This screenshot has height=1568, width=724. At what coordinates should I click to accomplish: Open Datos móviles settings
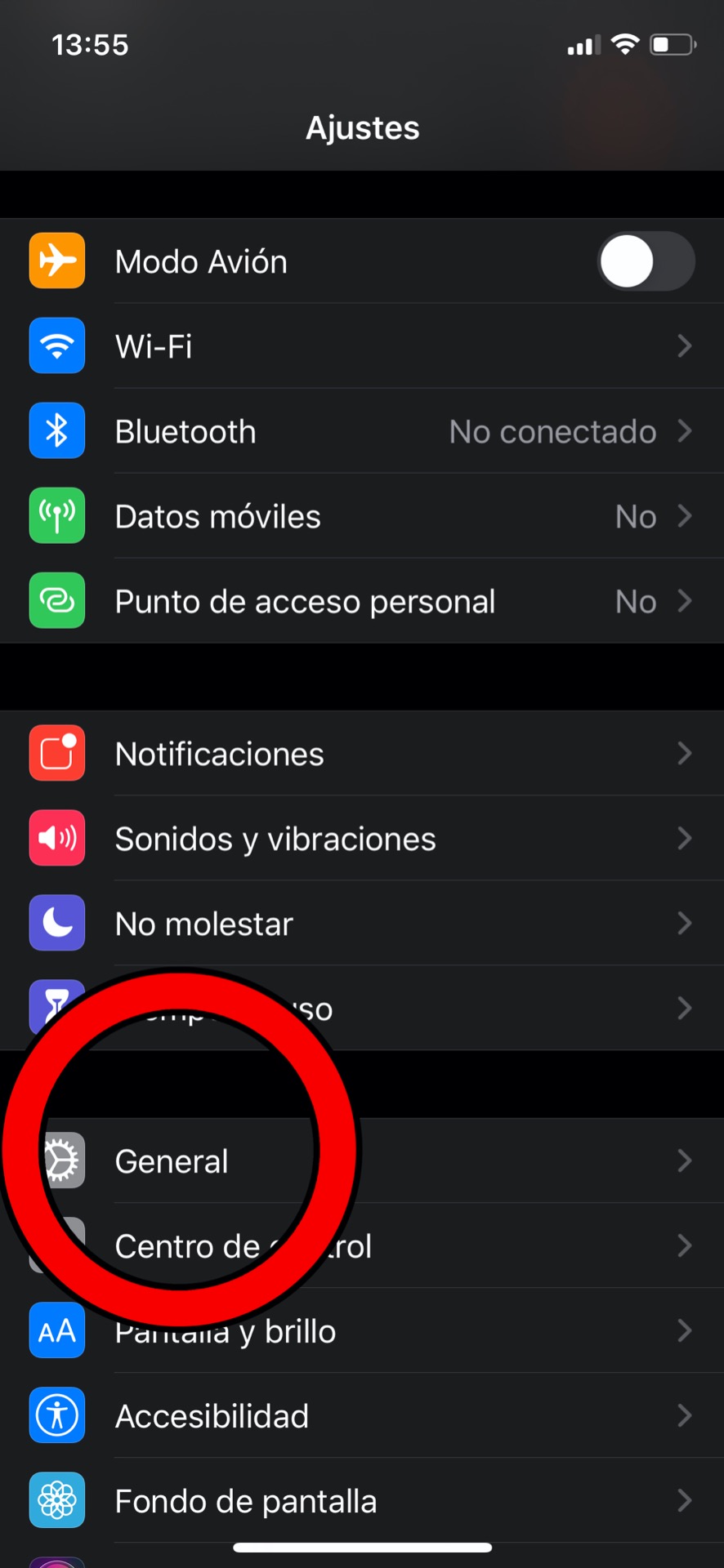(x=362, y=516)
